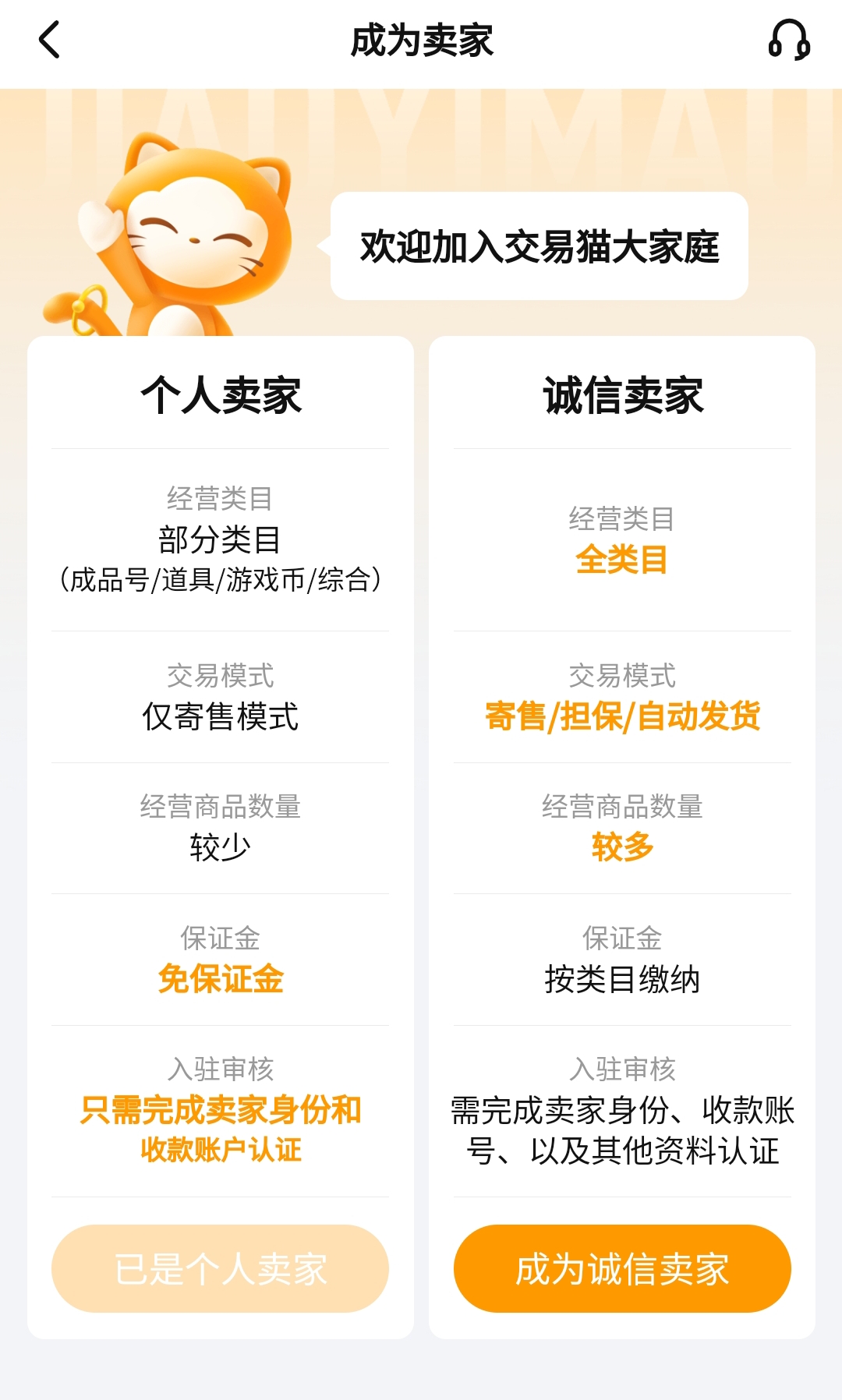Image resolution: width=842 pixels, height=1400 pixels.
Task: Click 部分类目（成品号/道具/游戏币/综合）text
Action: (x=219, y=557)
